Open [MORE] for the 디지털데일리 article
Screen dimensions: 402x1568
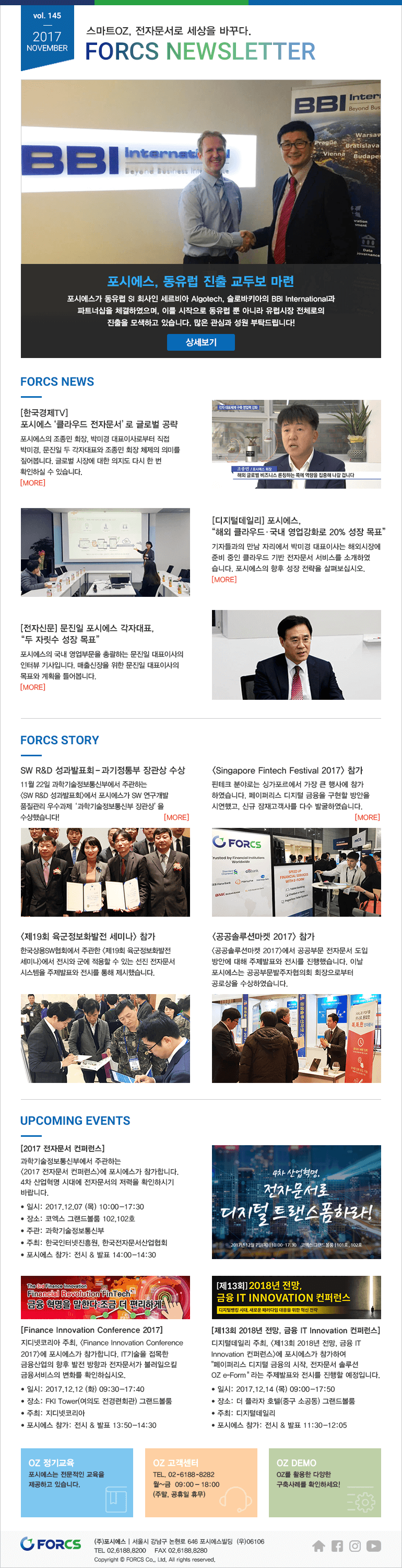coord(224,580)
